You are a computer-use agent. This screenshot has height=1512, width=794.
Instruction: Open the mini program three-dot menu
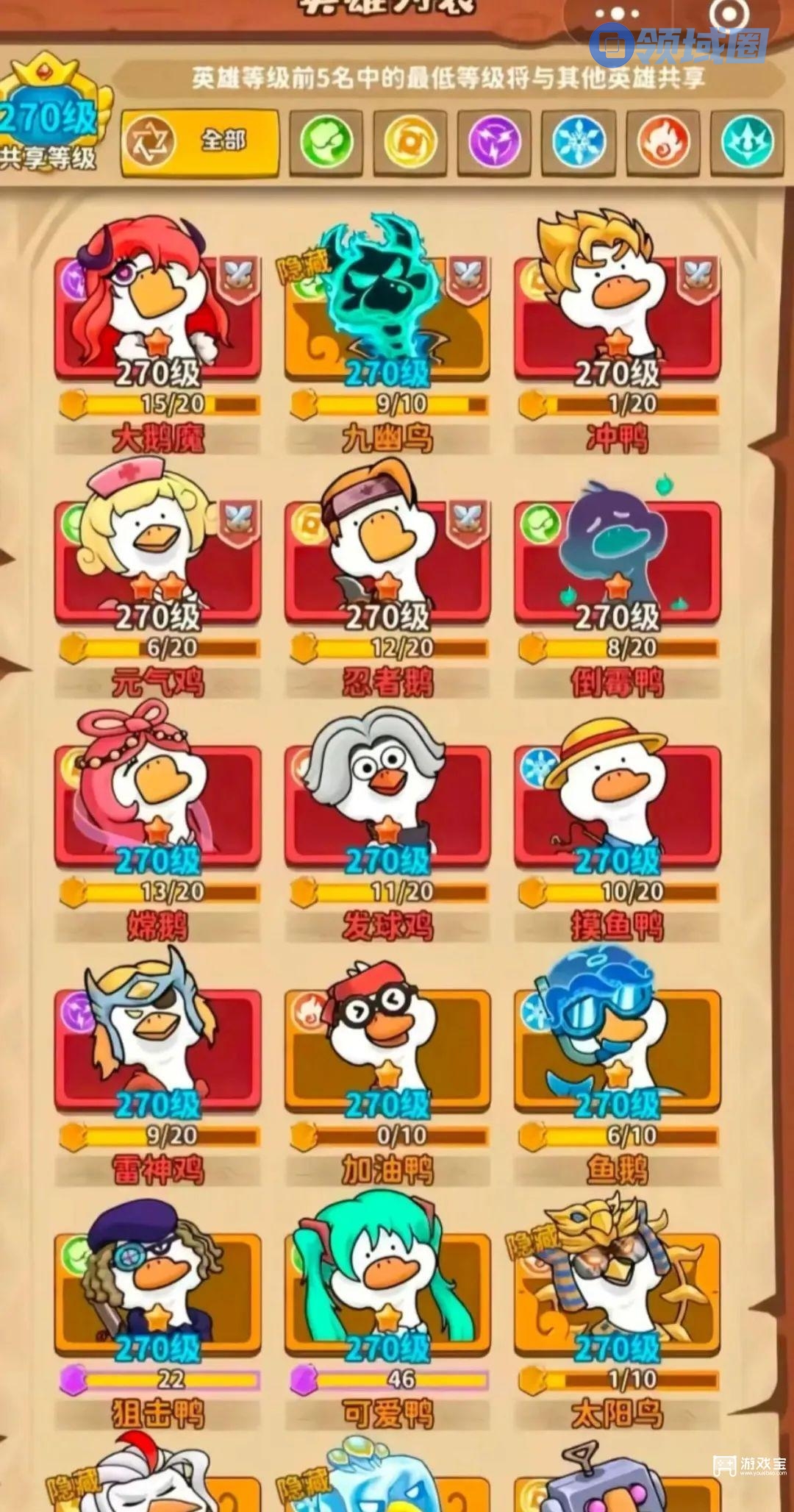pyautogui.click(x=616, y=14)
